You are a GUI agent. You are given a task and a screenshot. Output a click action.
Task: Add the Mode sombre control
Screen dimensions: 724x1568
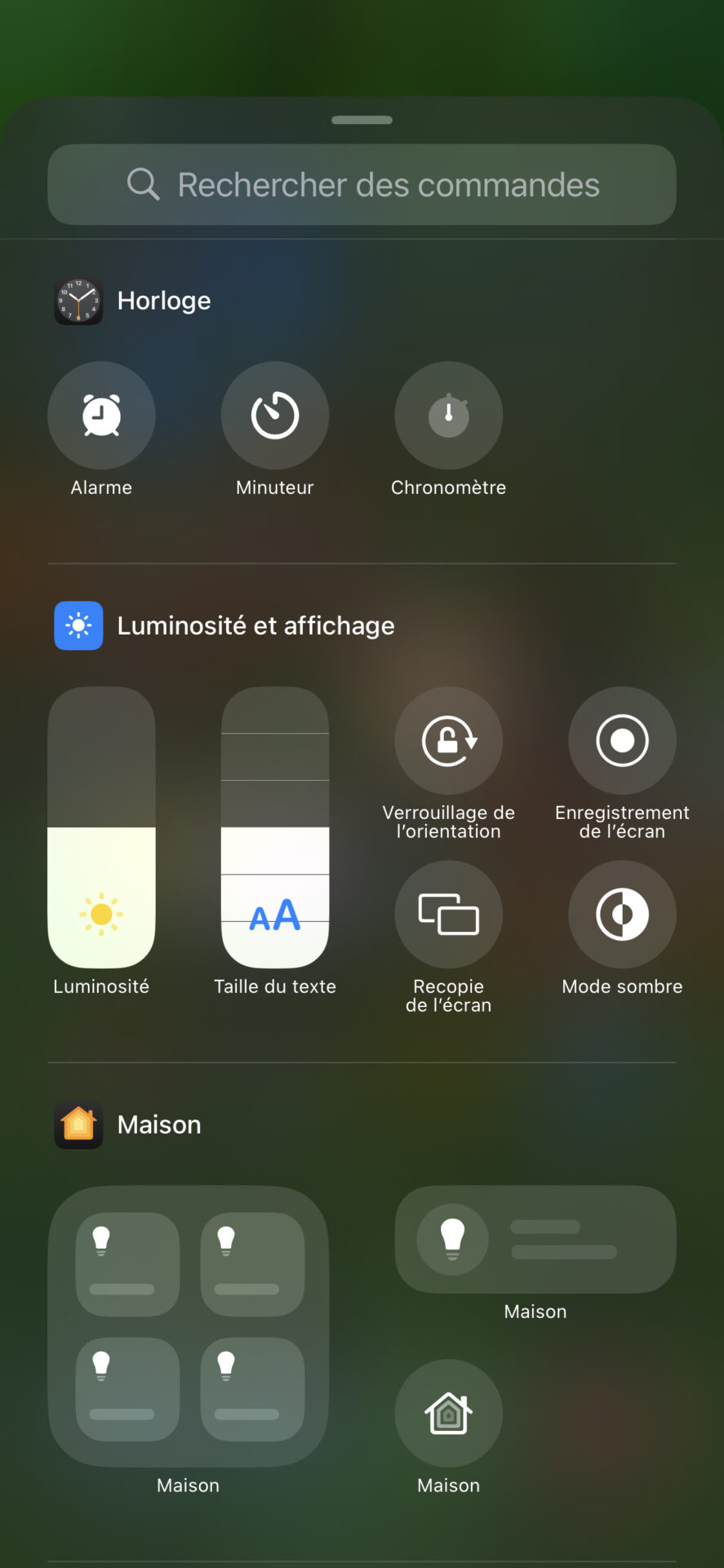pos(622,914)
